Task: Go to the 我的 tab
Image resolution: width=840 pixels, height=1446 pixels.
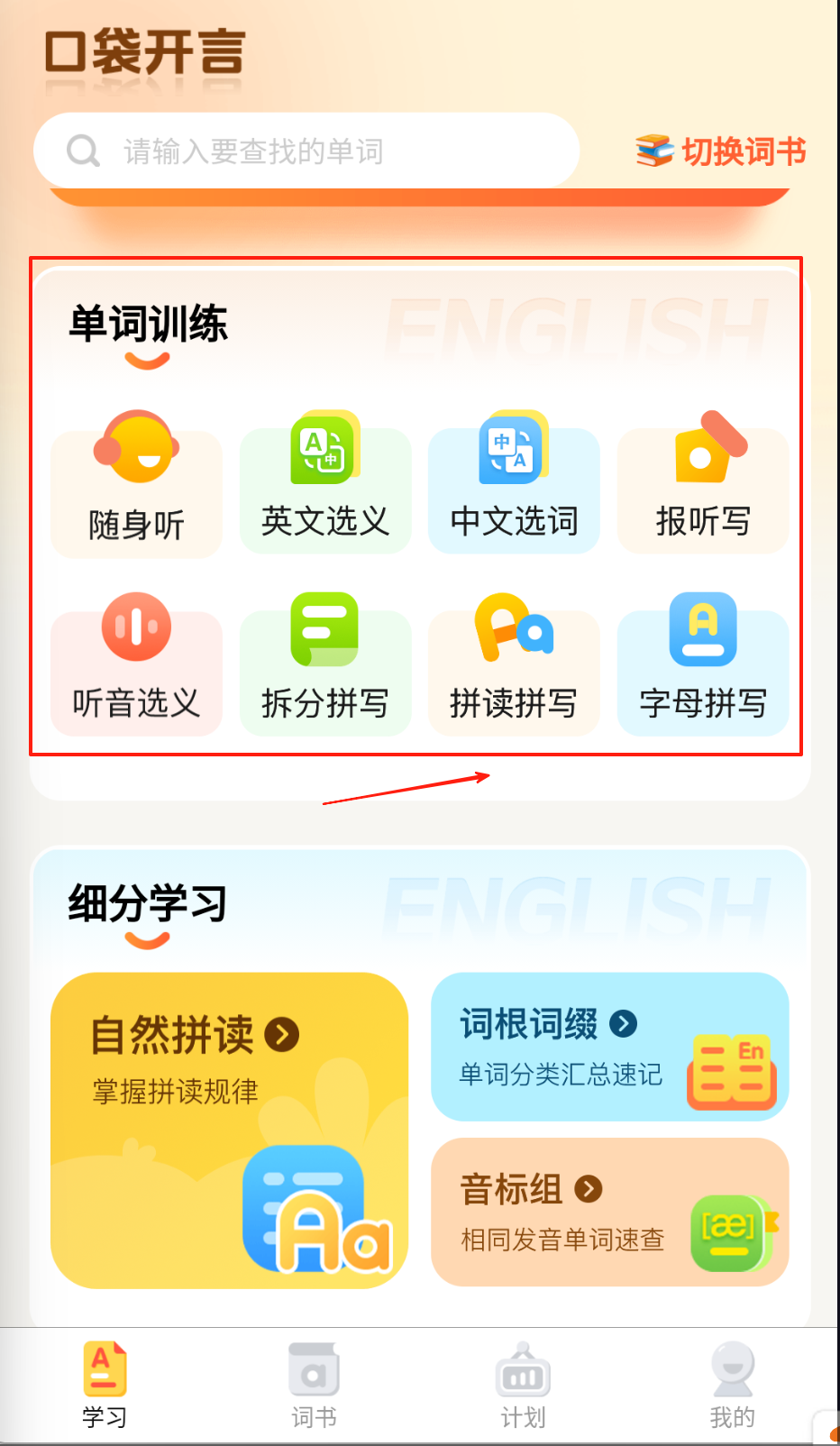Action: [732, 1385]
